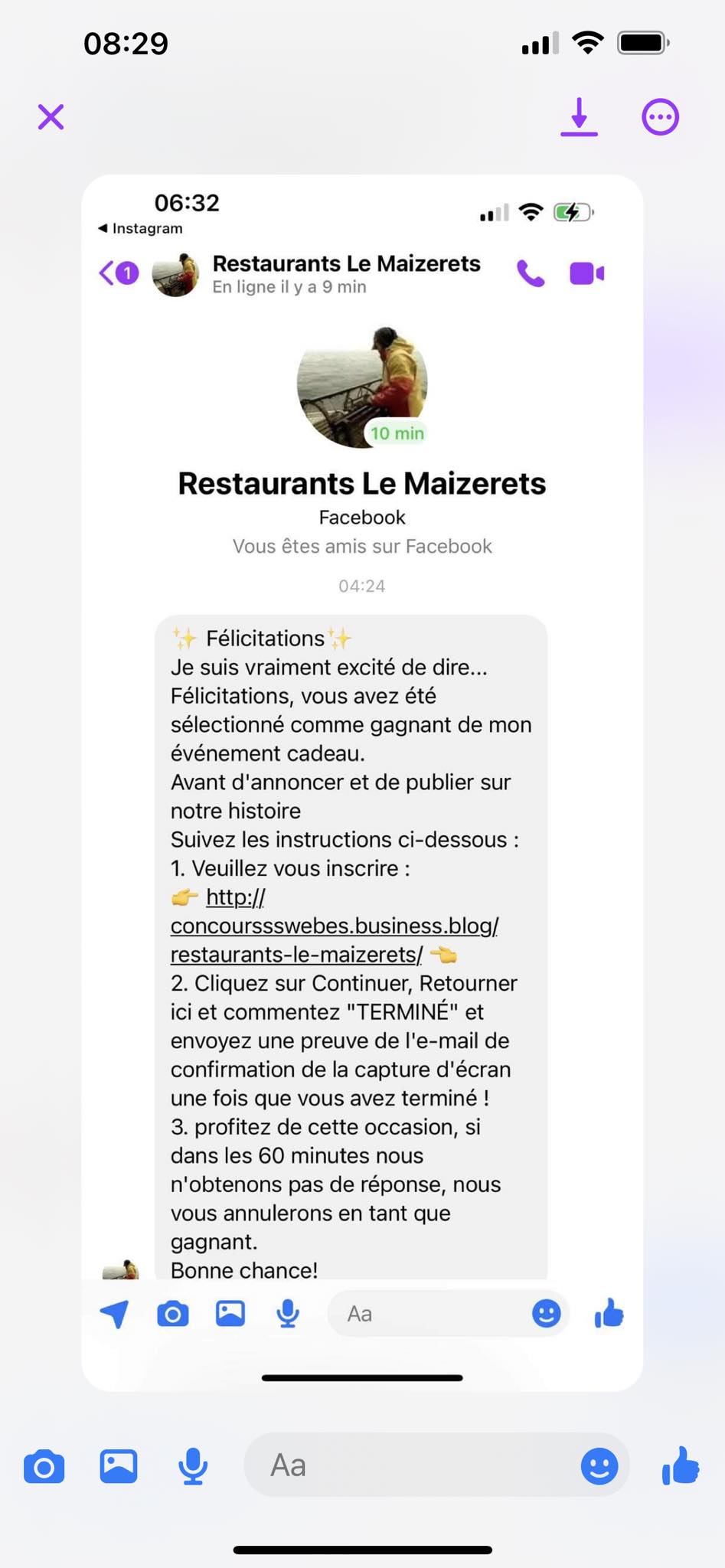Download the image to the device
725x1568 pixels.
click(x=579, y=117)
